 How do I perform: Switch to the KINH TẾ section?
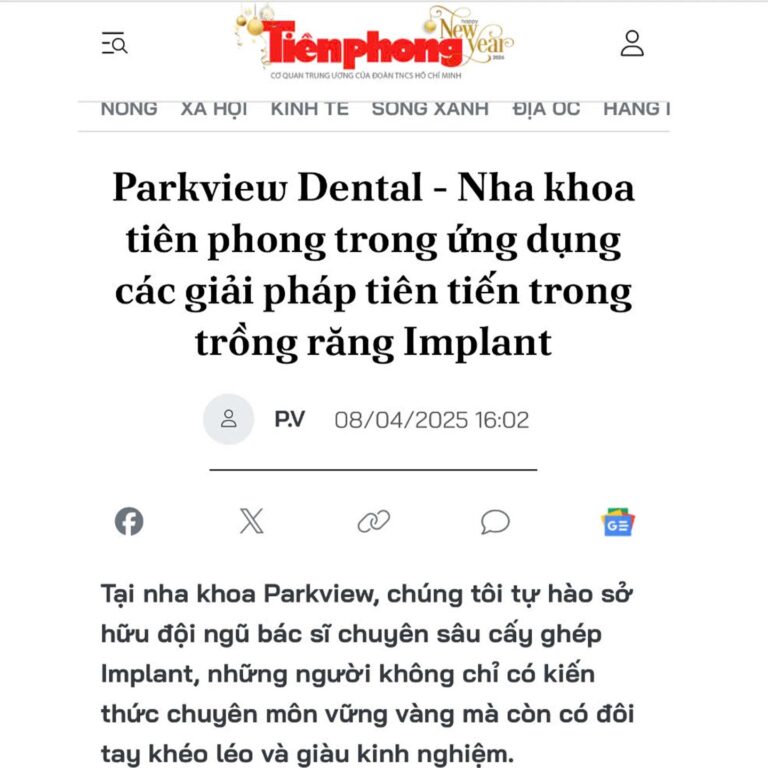click(x=309, y=109)
